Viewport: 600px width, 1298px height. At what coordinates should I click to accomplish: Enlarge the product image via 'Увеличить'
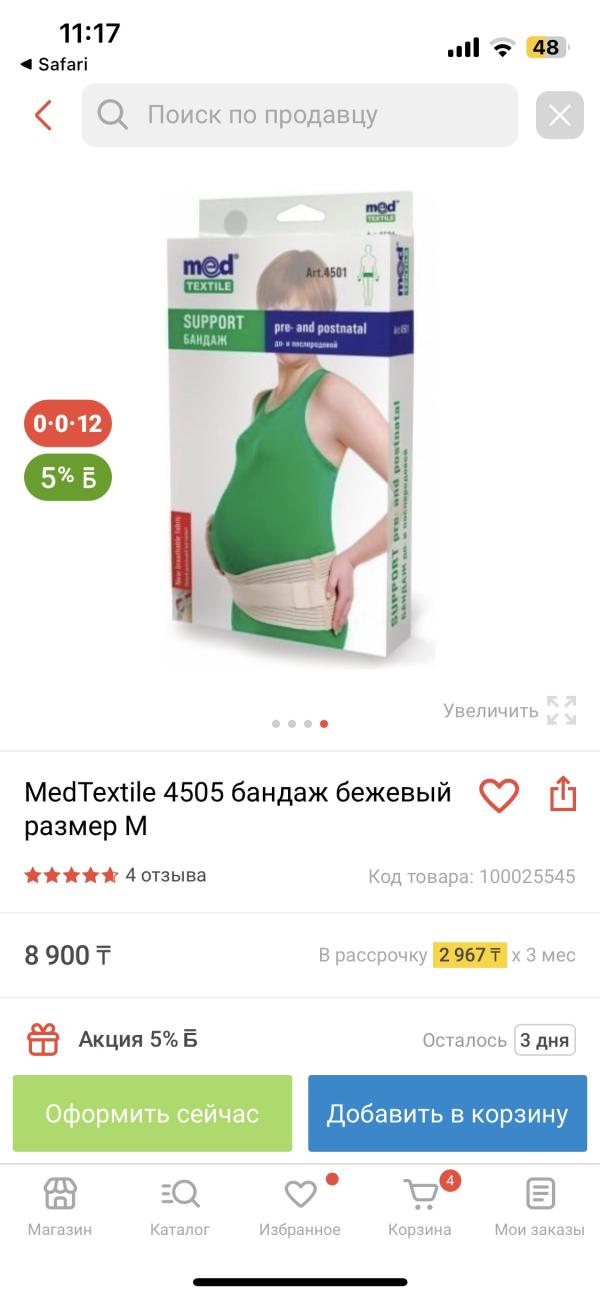tap(510, 711)
